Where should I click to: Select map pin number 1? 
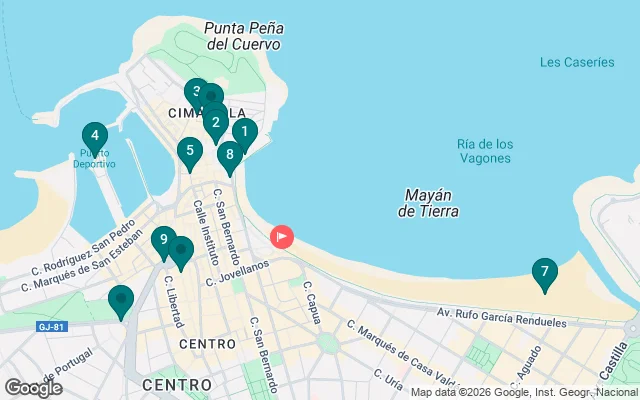[245, 131]
